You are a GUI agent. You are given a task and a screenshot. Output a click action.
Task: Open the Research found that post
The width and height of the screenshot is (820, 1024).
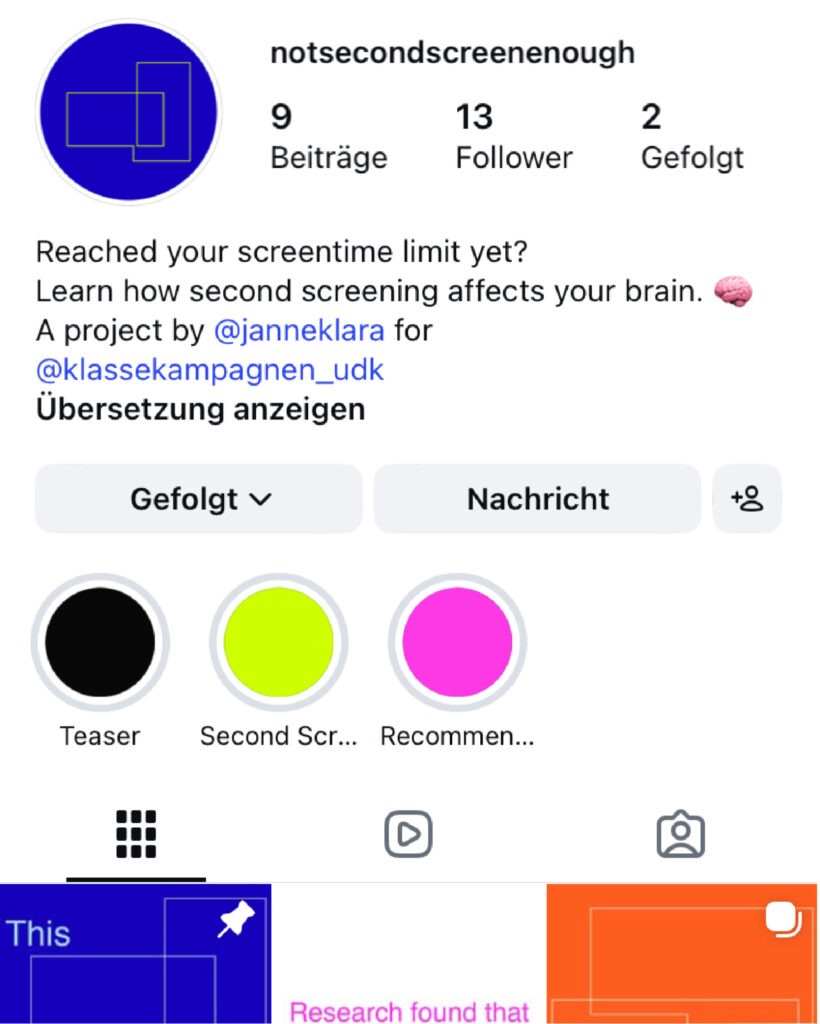click(x=409, y=954)
